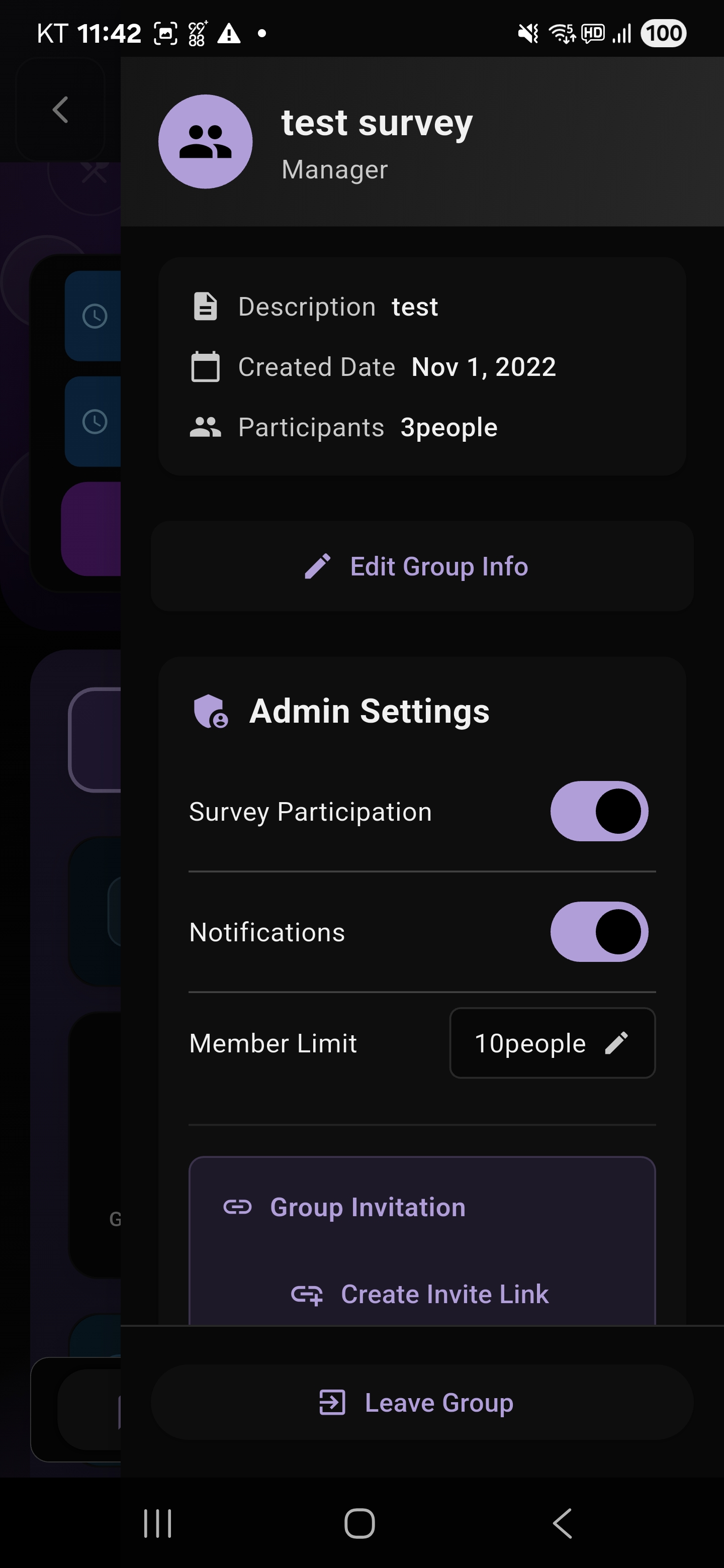Turn off the Notifications switch

(599, 932)
